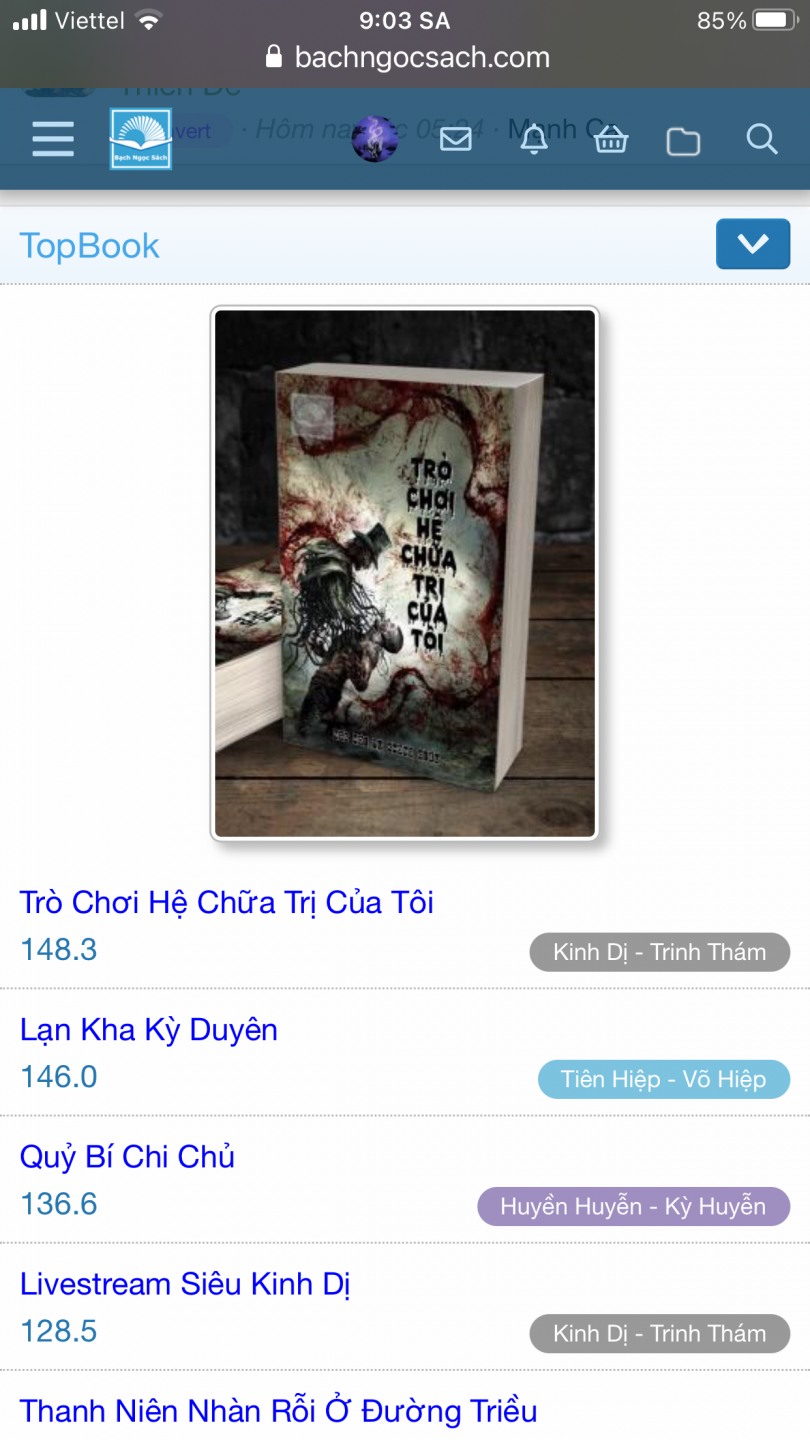Open Livestream Siêu Kinh Dị book

(185, 1283)
